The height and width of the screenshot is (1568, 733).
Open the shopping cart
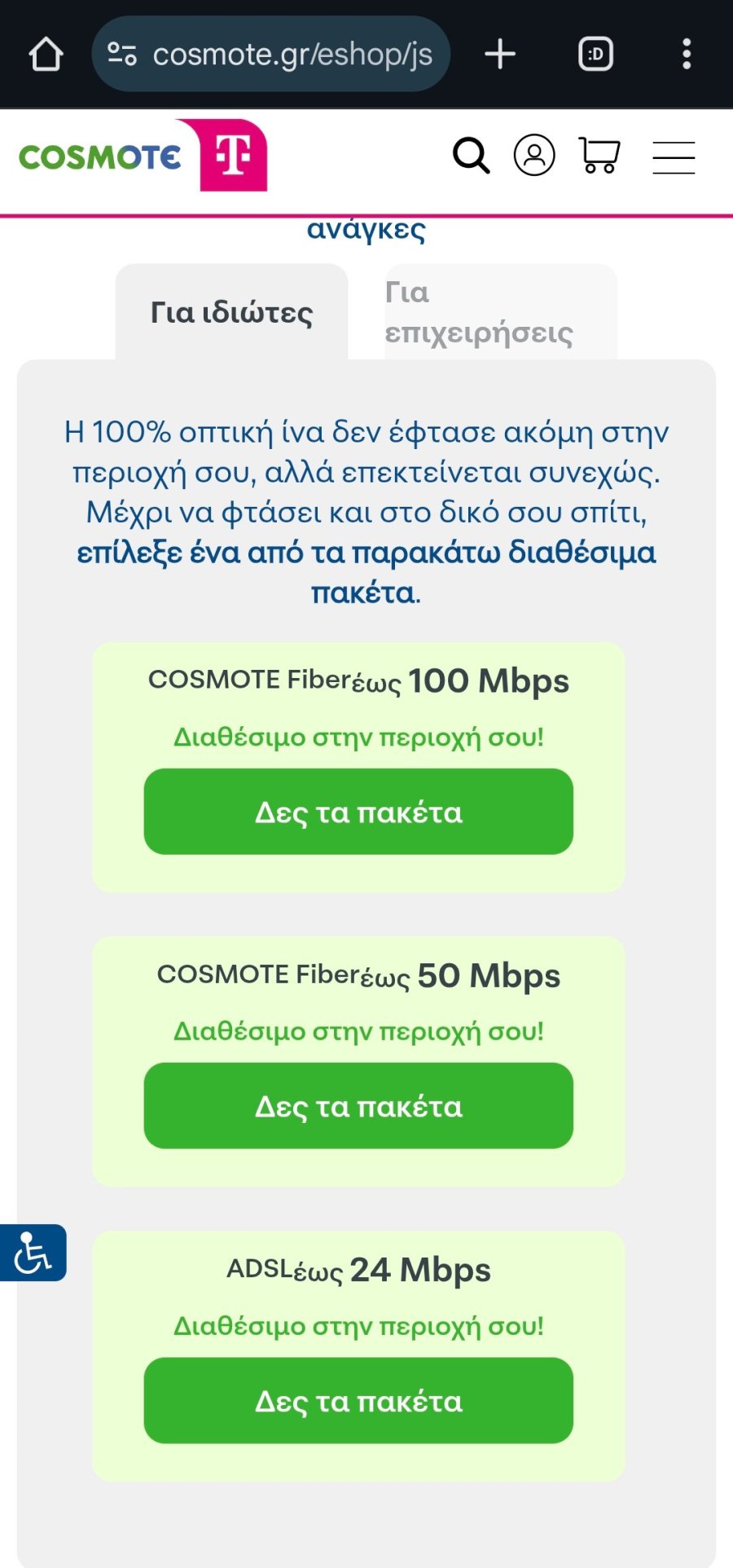pos(599,155)
